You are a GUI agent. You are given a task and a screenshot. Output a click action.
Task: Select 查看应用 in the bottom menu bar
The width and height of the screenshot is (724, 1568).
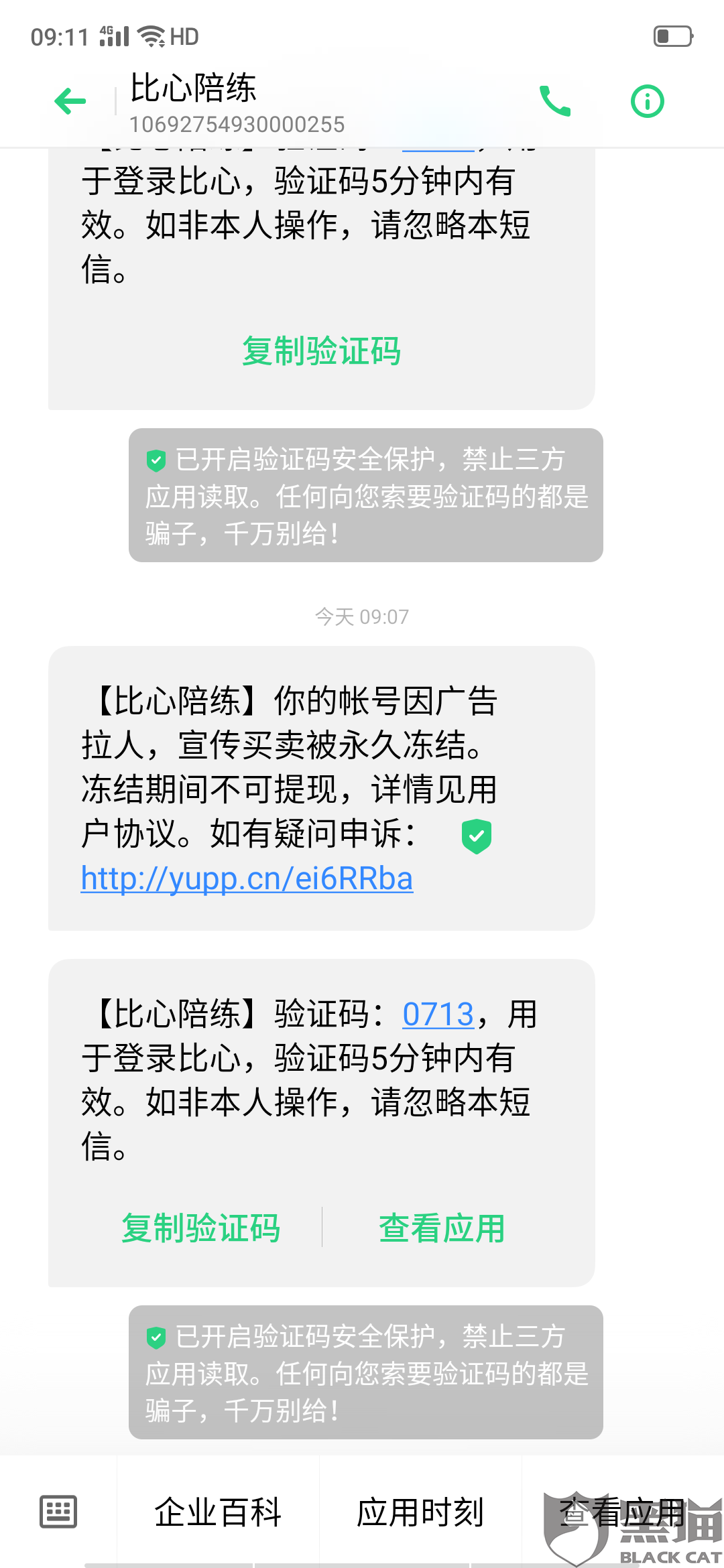[x=622, y=1512]
